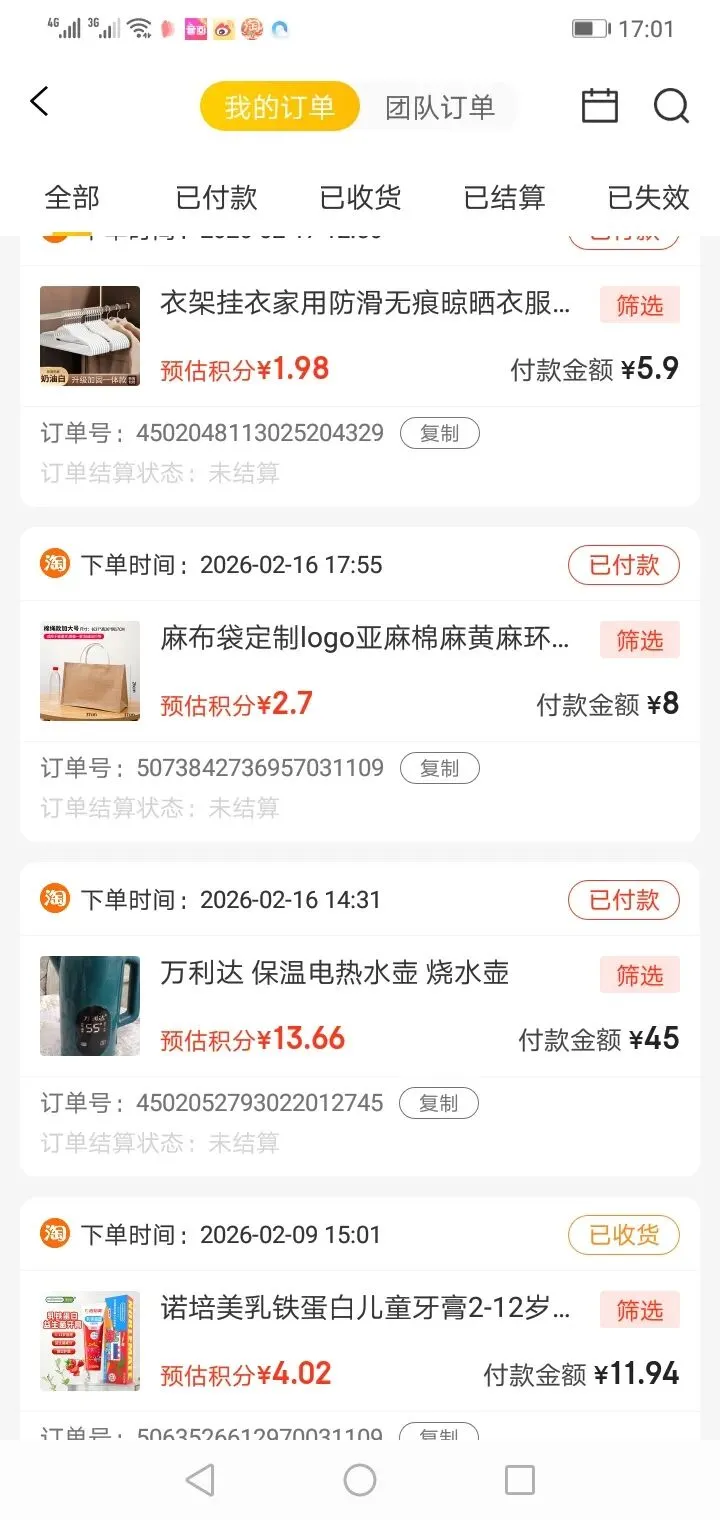Copy order number 5073842736957031109
This screenshot has height=1520, width=720.
[x=439, y=768]
